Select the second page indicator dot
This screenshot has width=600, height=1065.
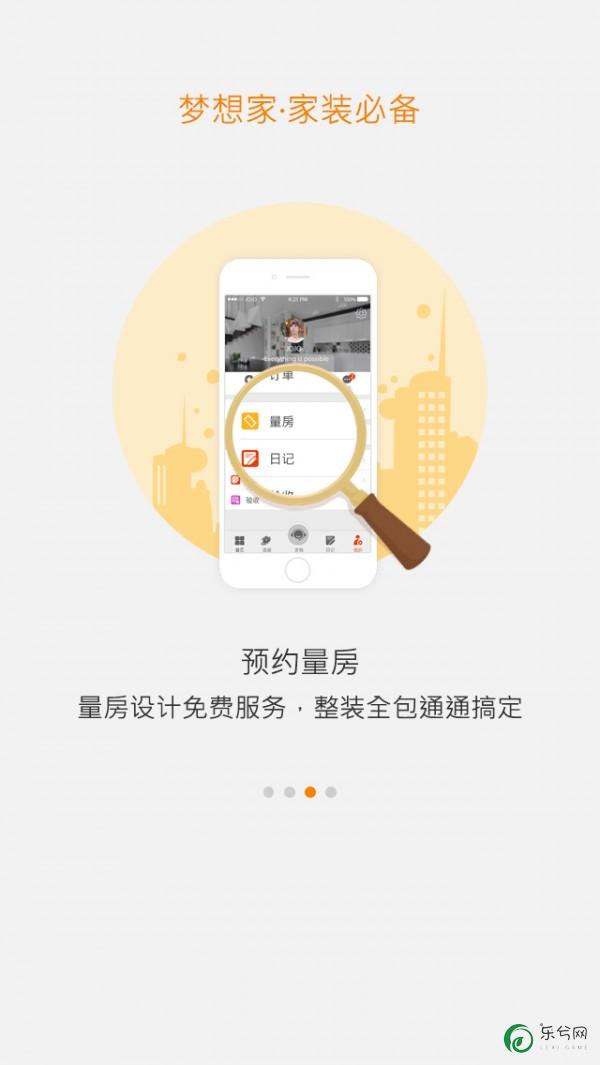pyautogui.click(x=289, y=792)
